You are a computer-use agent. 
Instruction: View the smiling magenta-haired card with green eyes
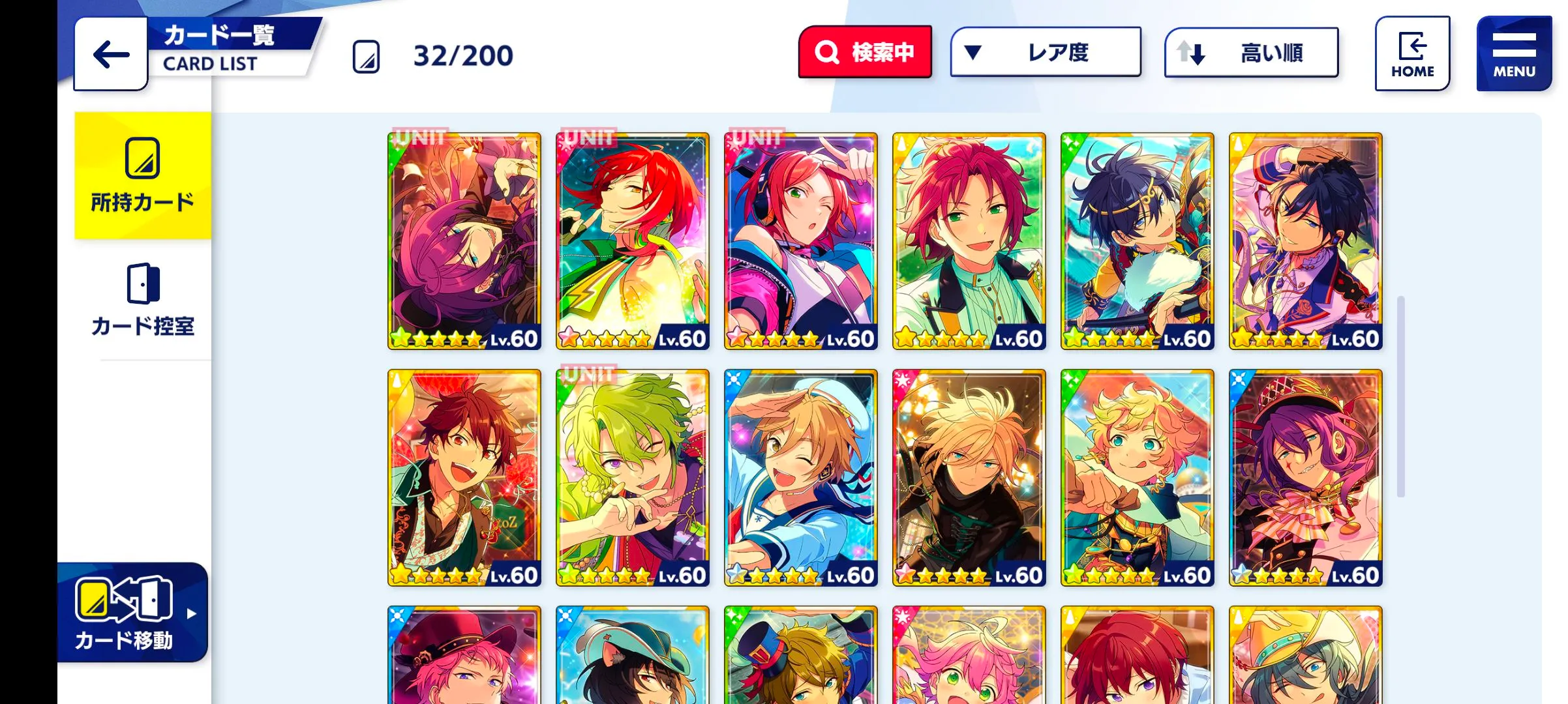(969, 241)
